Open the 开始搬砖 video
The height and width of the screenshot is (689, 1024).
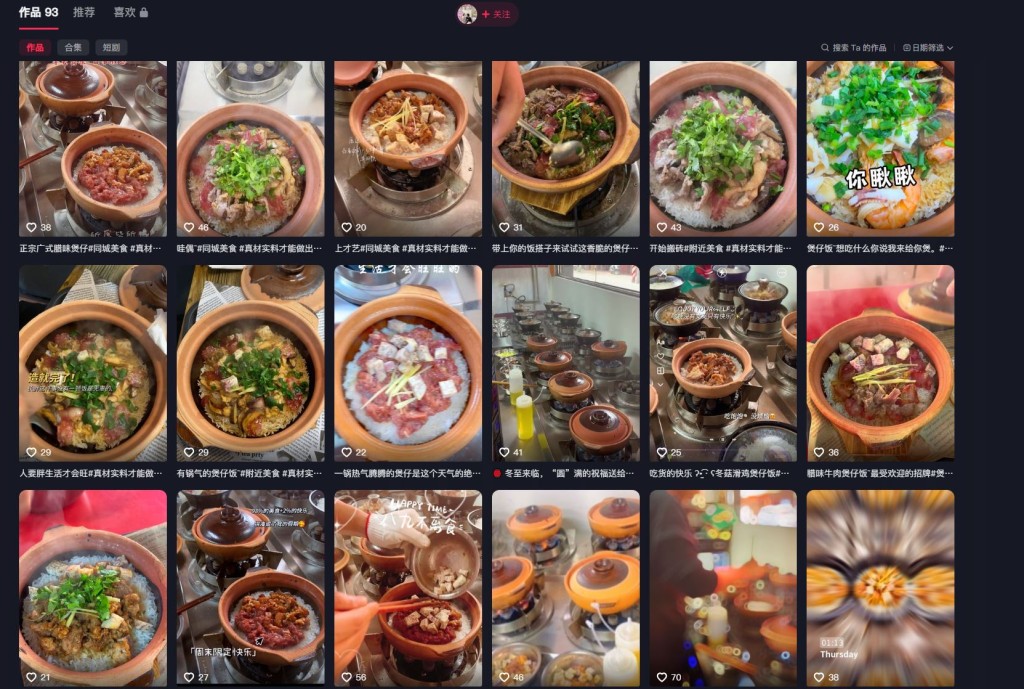pyautogui.click(x=723, y=148)
